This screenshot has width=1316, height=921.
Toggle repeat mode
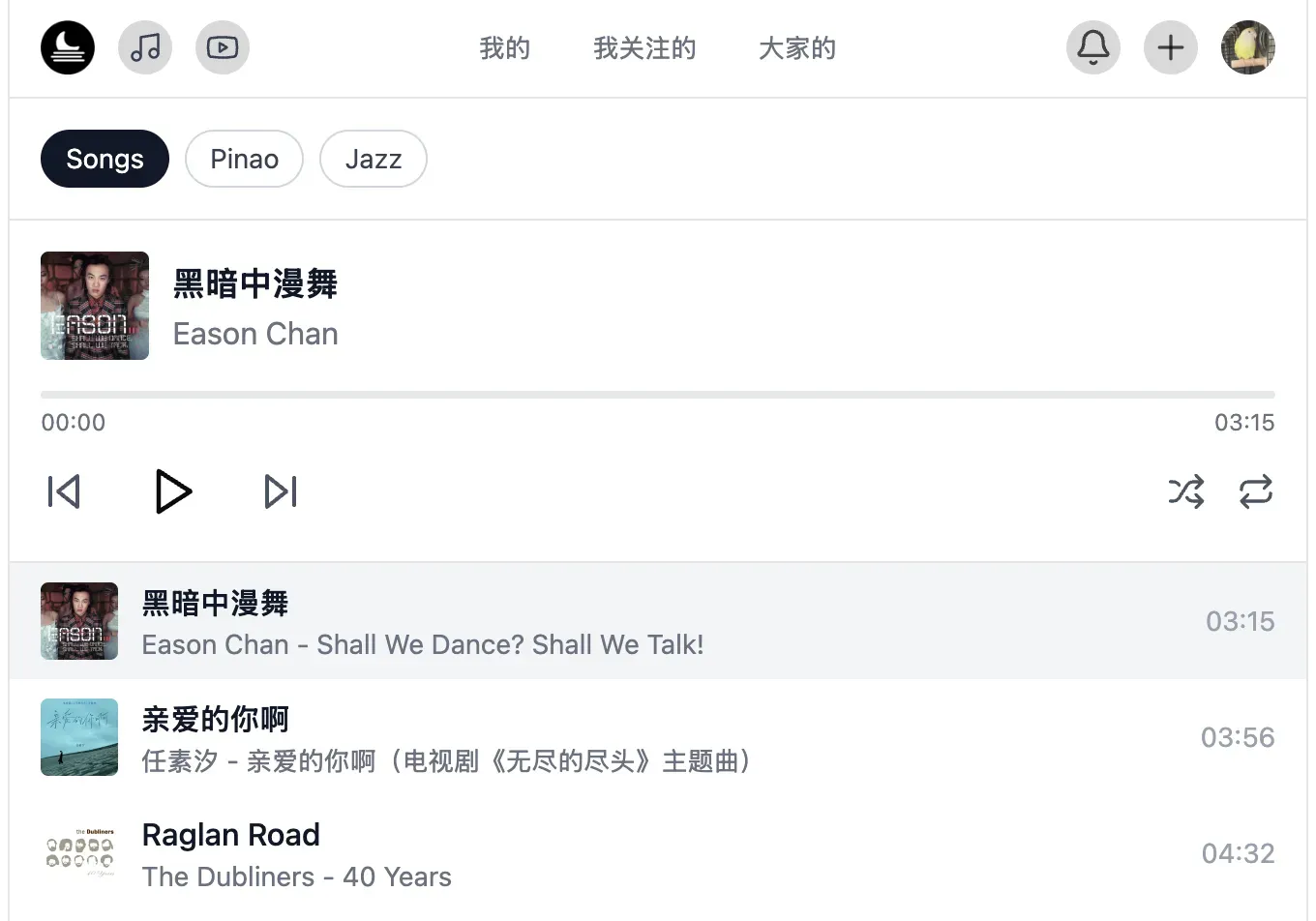click(x=1256, y=491)
